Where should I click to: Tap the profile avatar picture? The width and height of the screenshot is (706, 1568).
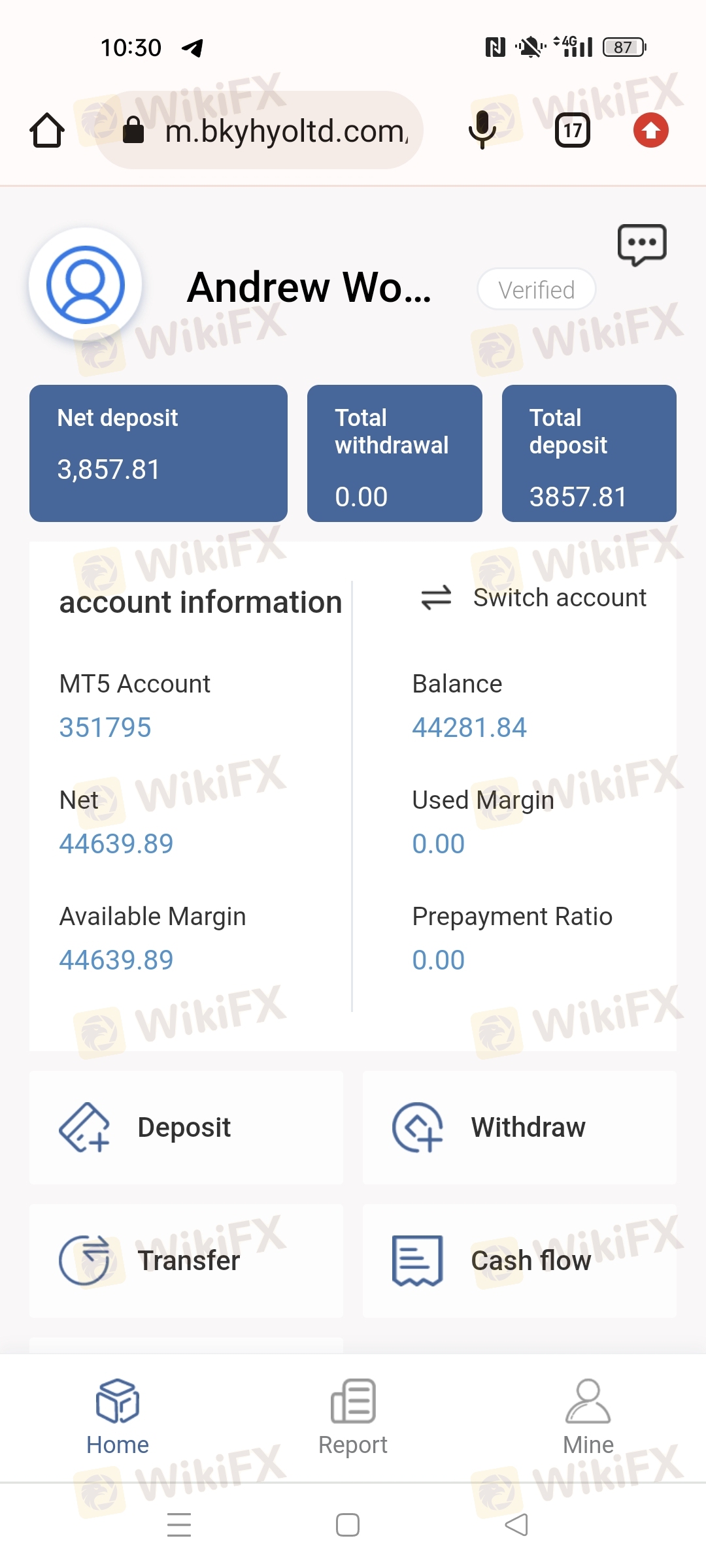[x=86, y=285]
